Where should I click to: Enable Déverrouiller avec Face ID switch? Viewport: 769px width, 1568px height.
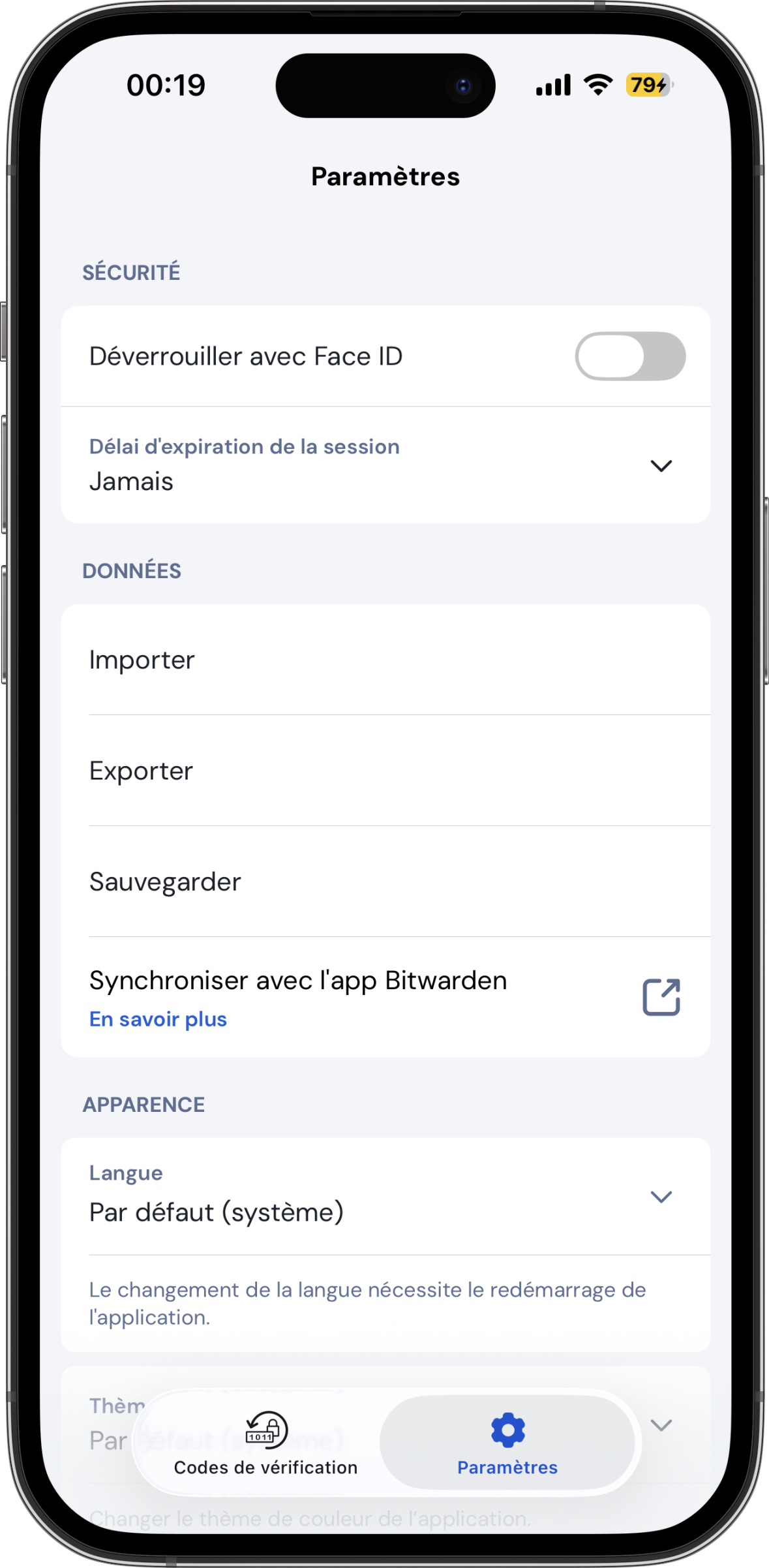pos(629,356)
